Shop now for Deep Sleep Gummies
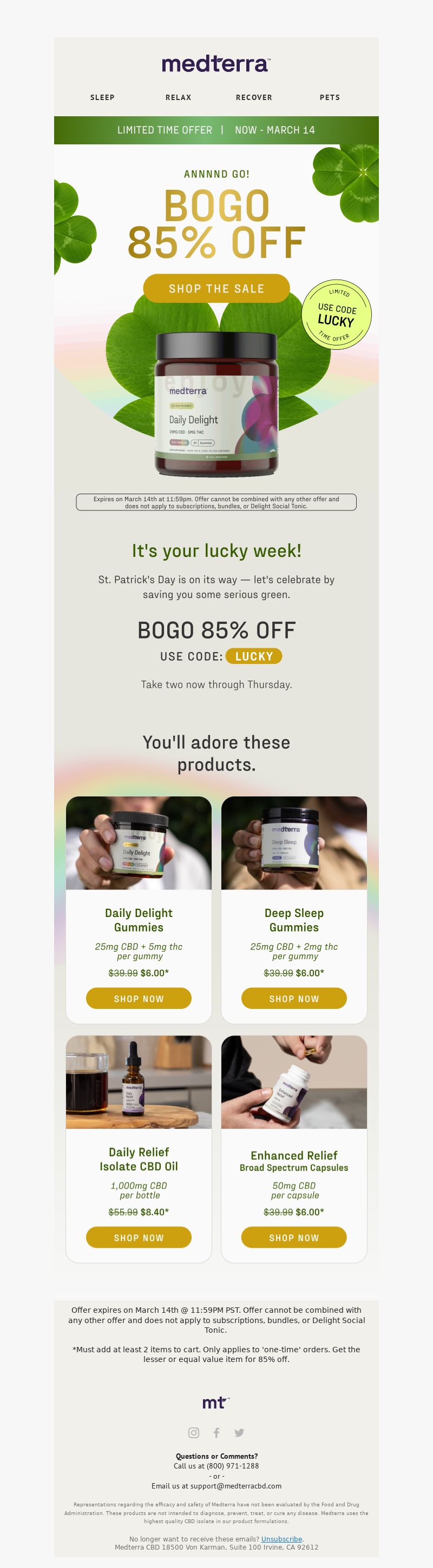Screen dimensions: 433x1568 (x=294, y=998)
